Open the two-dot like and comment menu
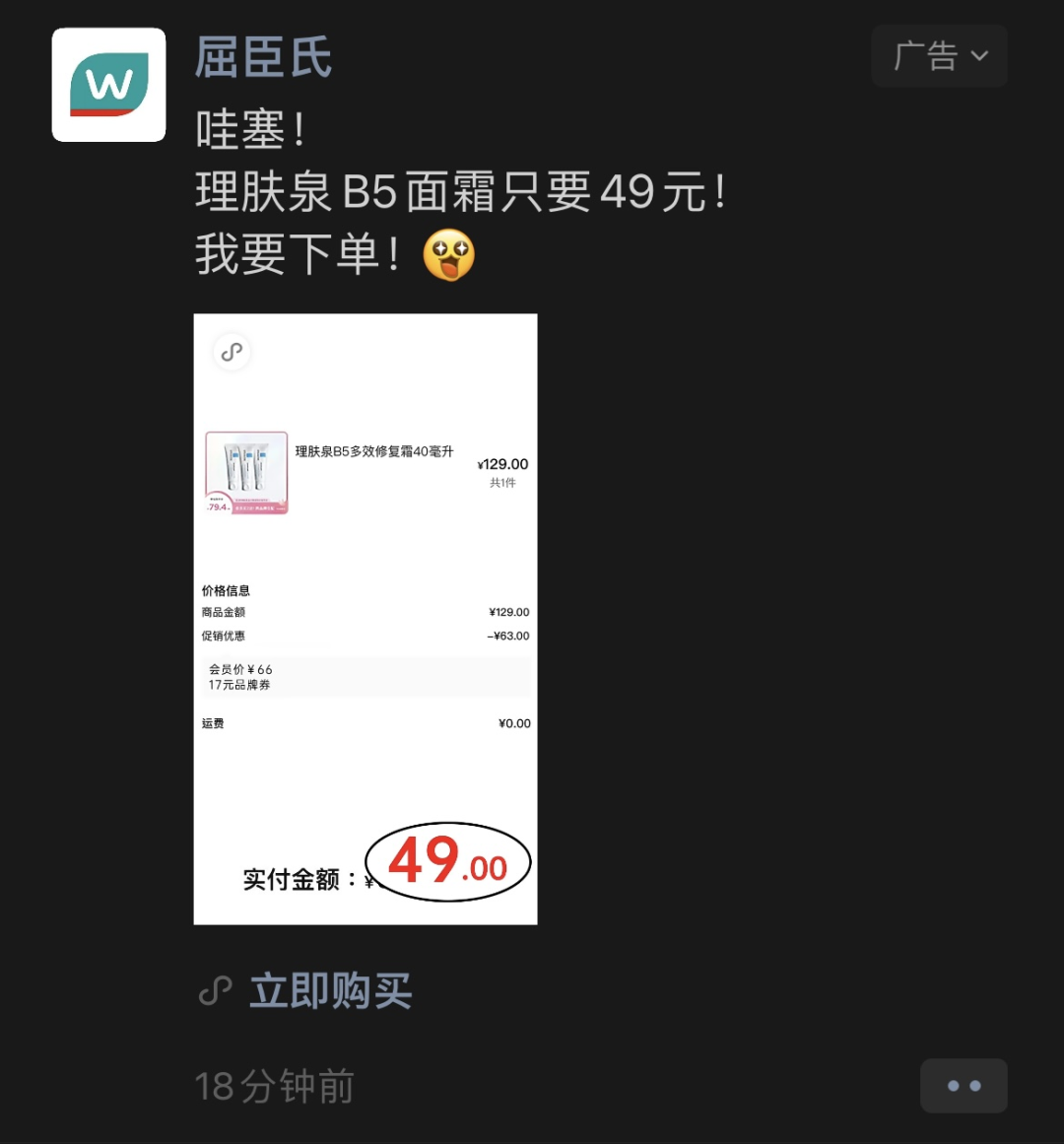Image resolution: width=1064 pixels, height=1144 pixels. [964, 1086]
